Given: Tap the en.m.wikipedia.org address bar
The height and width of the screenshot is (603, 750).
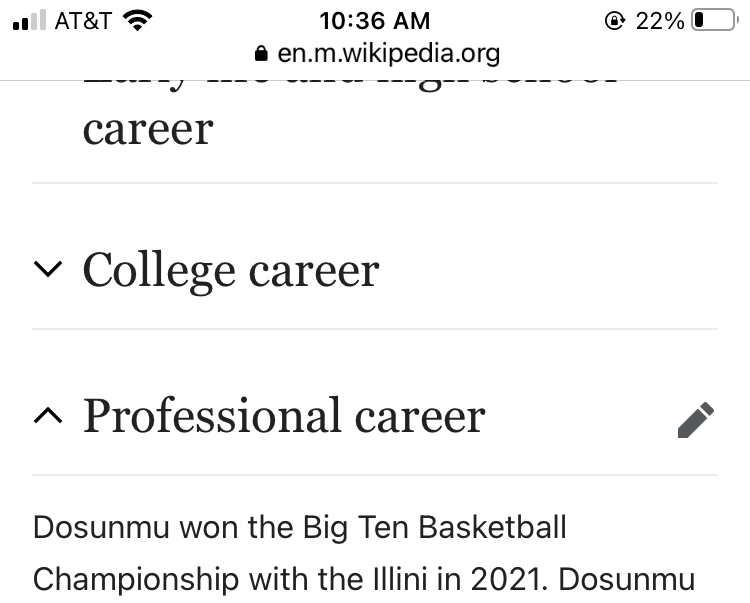Looking at the screenshot, I should (x=375, y=52).
